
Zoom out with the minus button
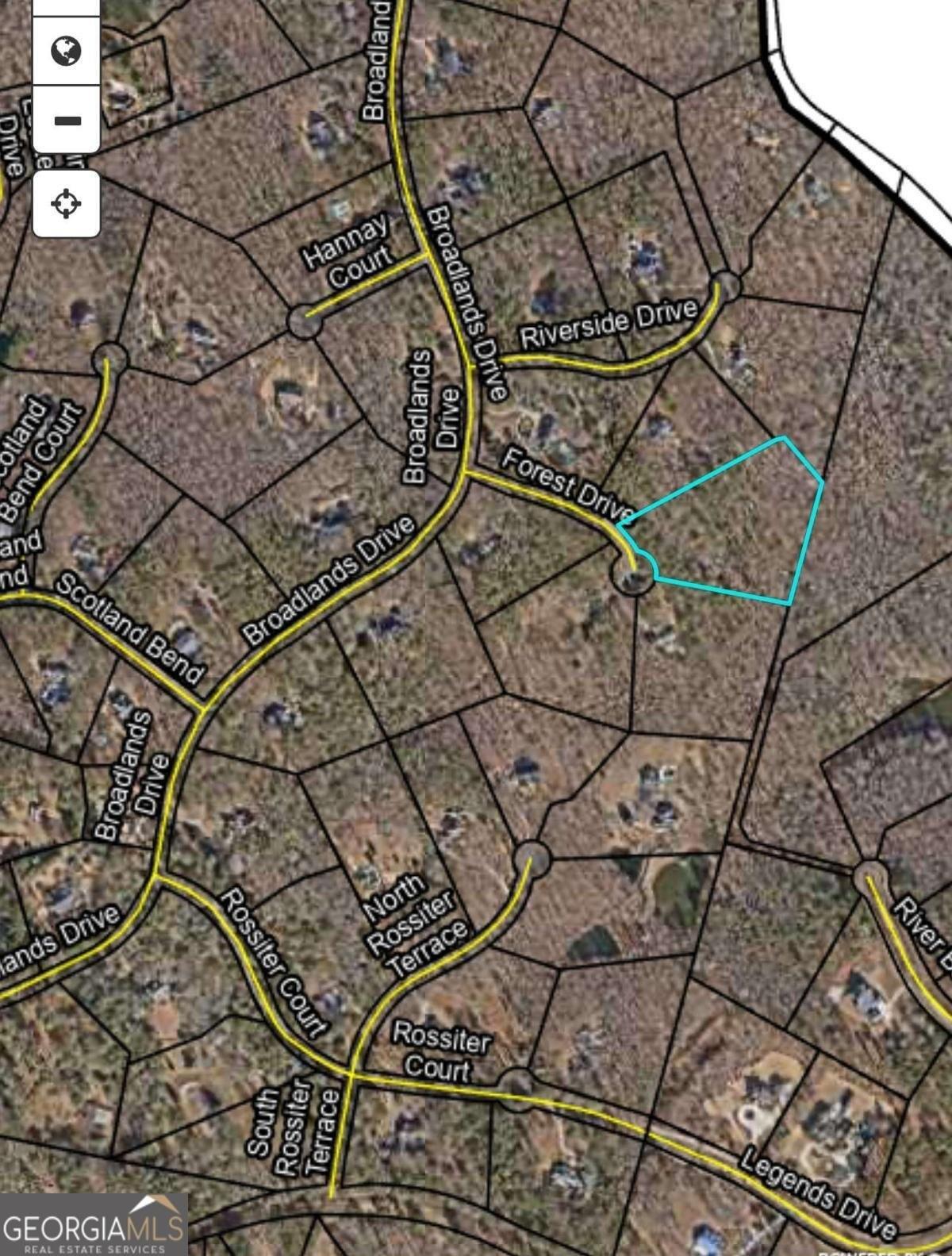click(67, 121)
